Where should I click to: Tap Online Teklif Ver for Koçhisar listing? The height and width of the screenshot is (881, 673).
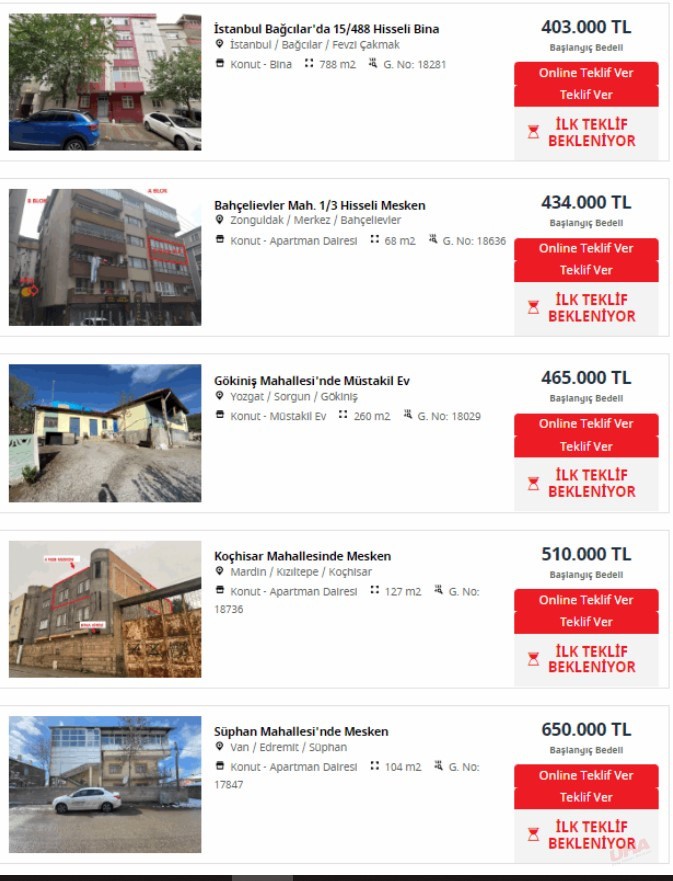586,600
